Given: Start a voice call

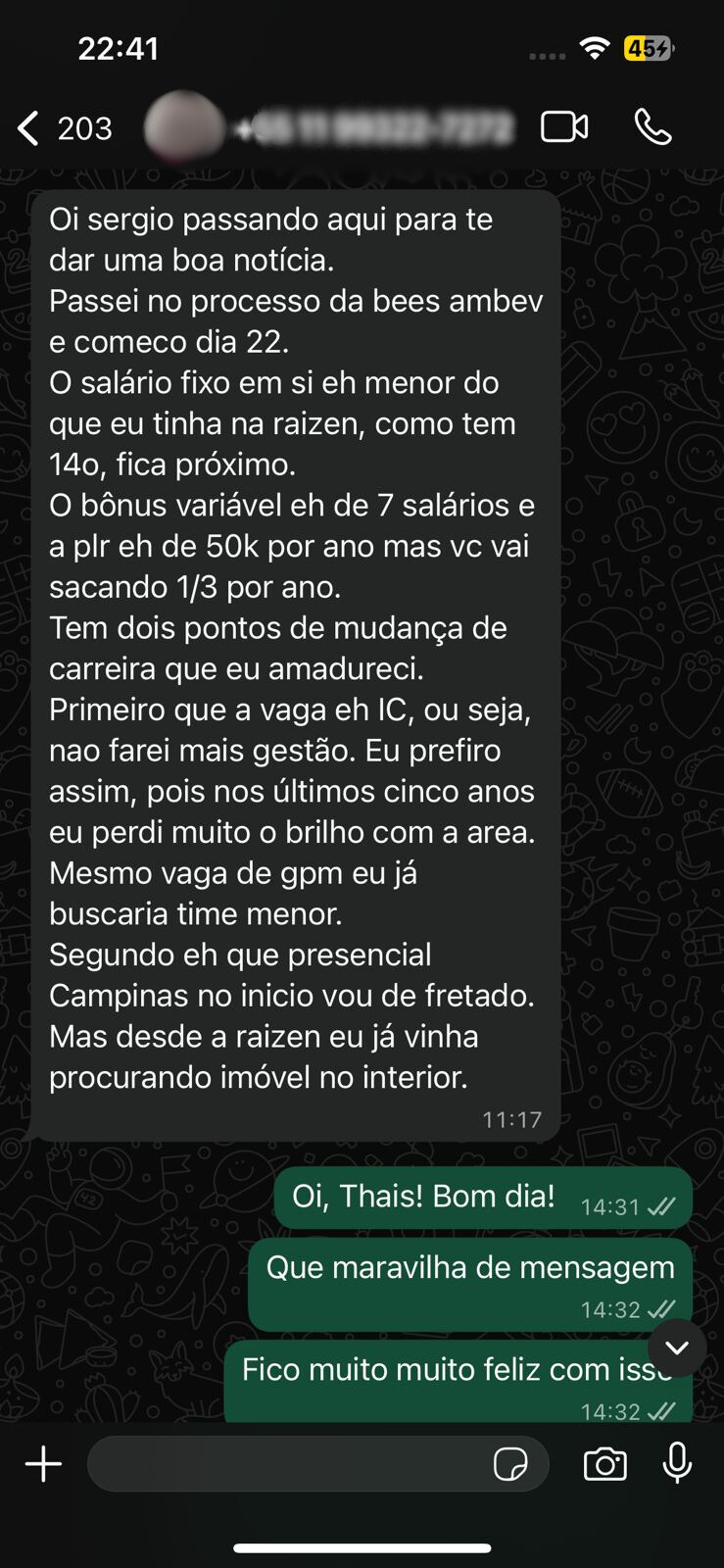Looking at the screenshot, I should pyautogui.click(x=652, y=127).
